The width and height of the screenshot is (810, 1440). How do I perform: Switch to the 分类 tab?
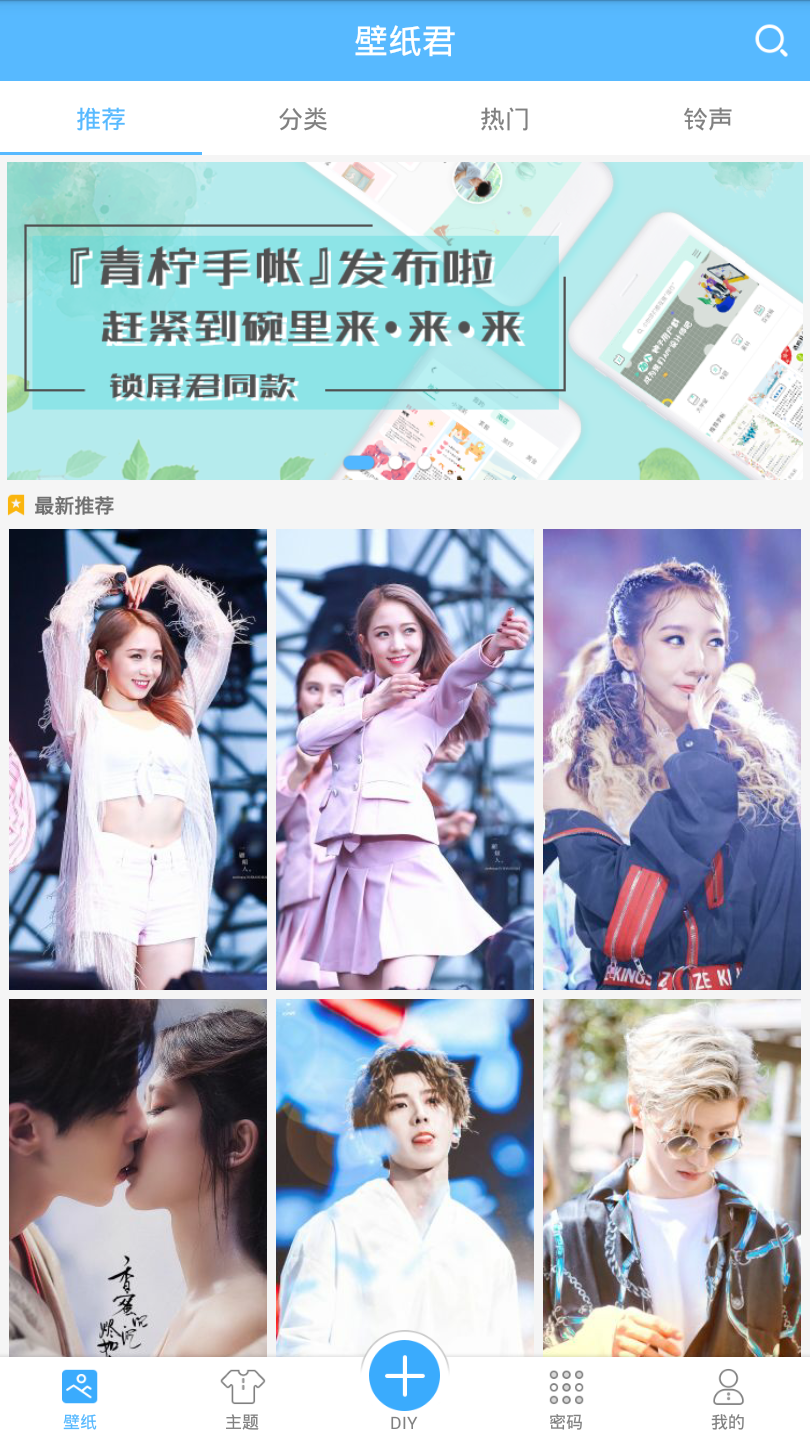(x=303, y=119)
